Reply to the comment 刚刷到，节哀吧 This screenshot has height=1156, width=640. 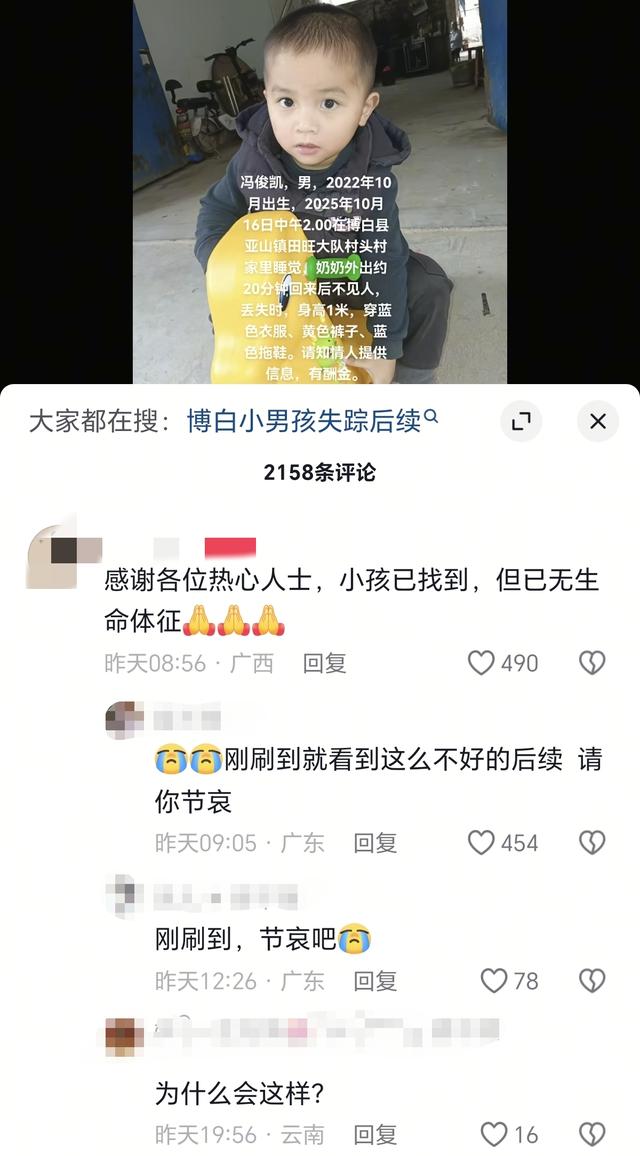coord(375,981)
